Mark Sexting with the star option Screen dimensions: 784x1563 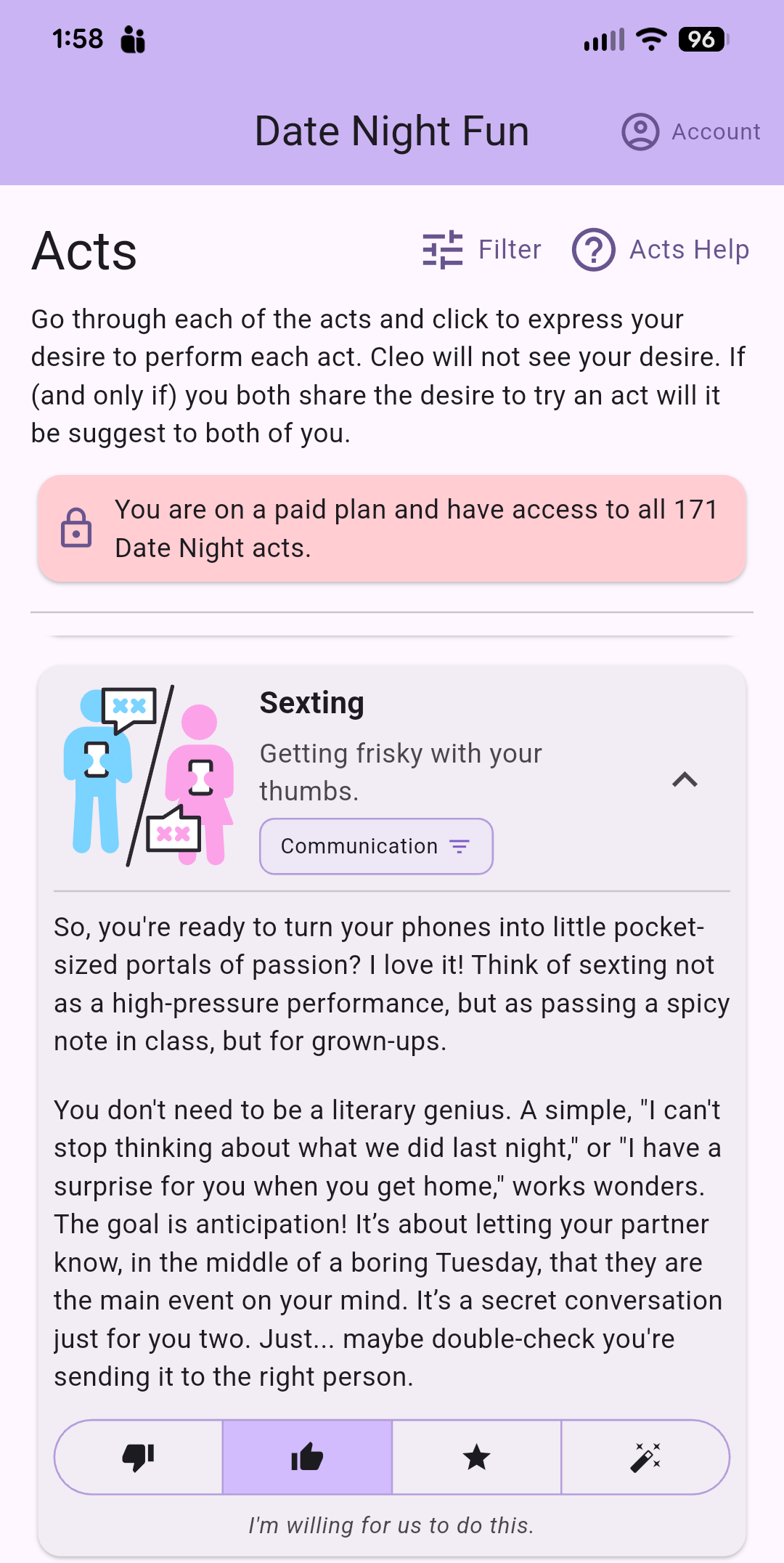point(476,1457)
